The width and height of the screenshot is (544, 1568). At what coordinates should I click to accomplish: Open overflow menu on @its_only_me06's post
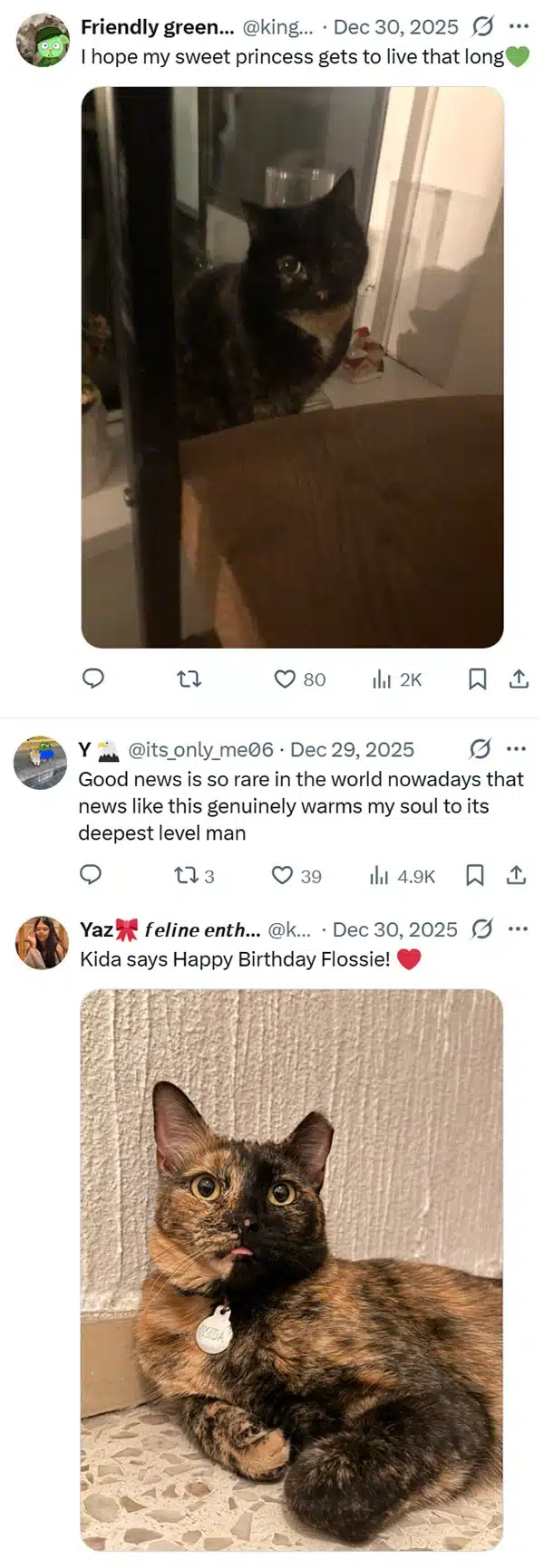point(516,749)
